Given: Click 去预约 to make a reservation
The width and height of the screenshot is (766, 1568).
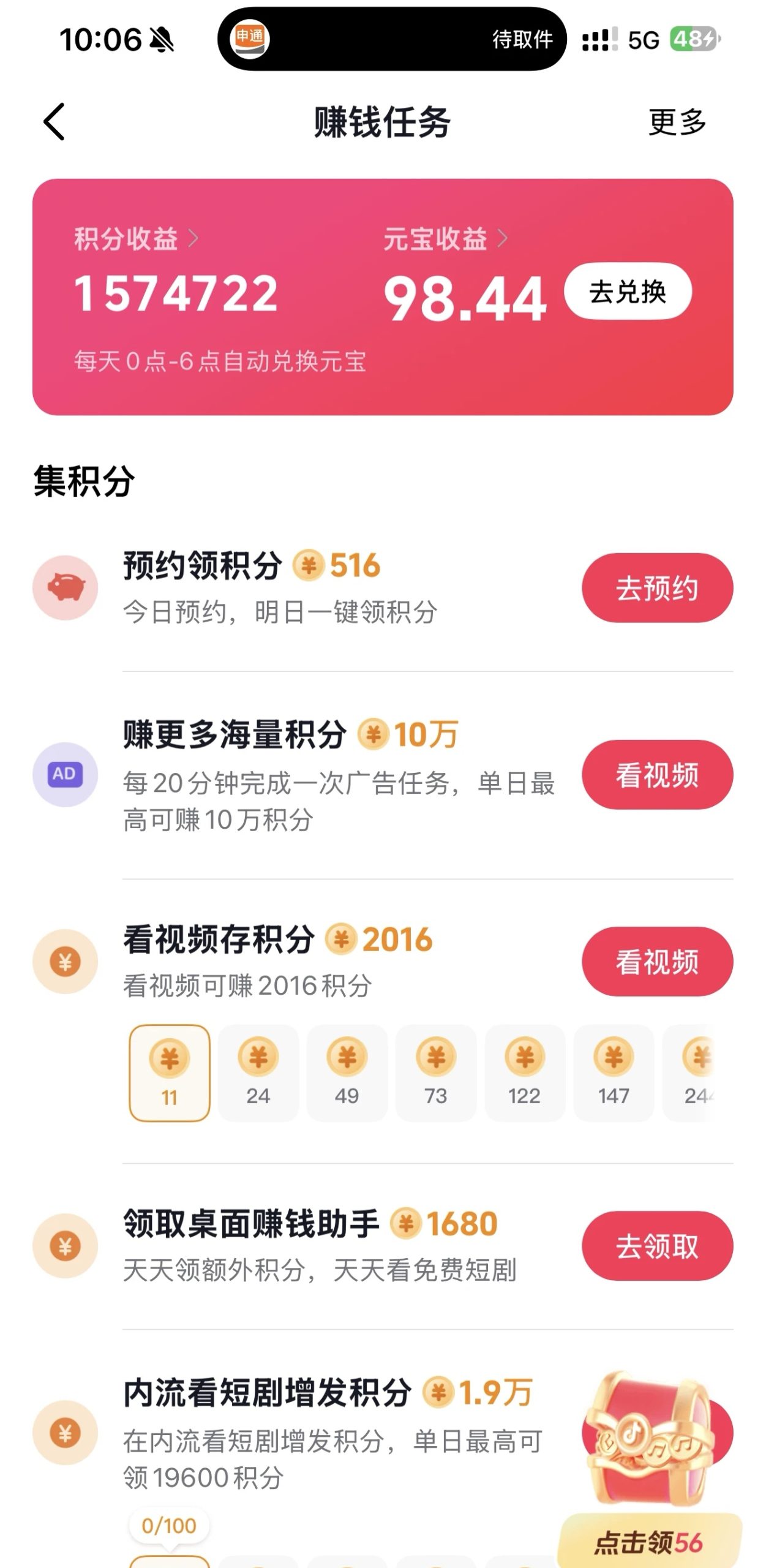Looking at the screenshot, I should 657,586.
